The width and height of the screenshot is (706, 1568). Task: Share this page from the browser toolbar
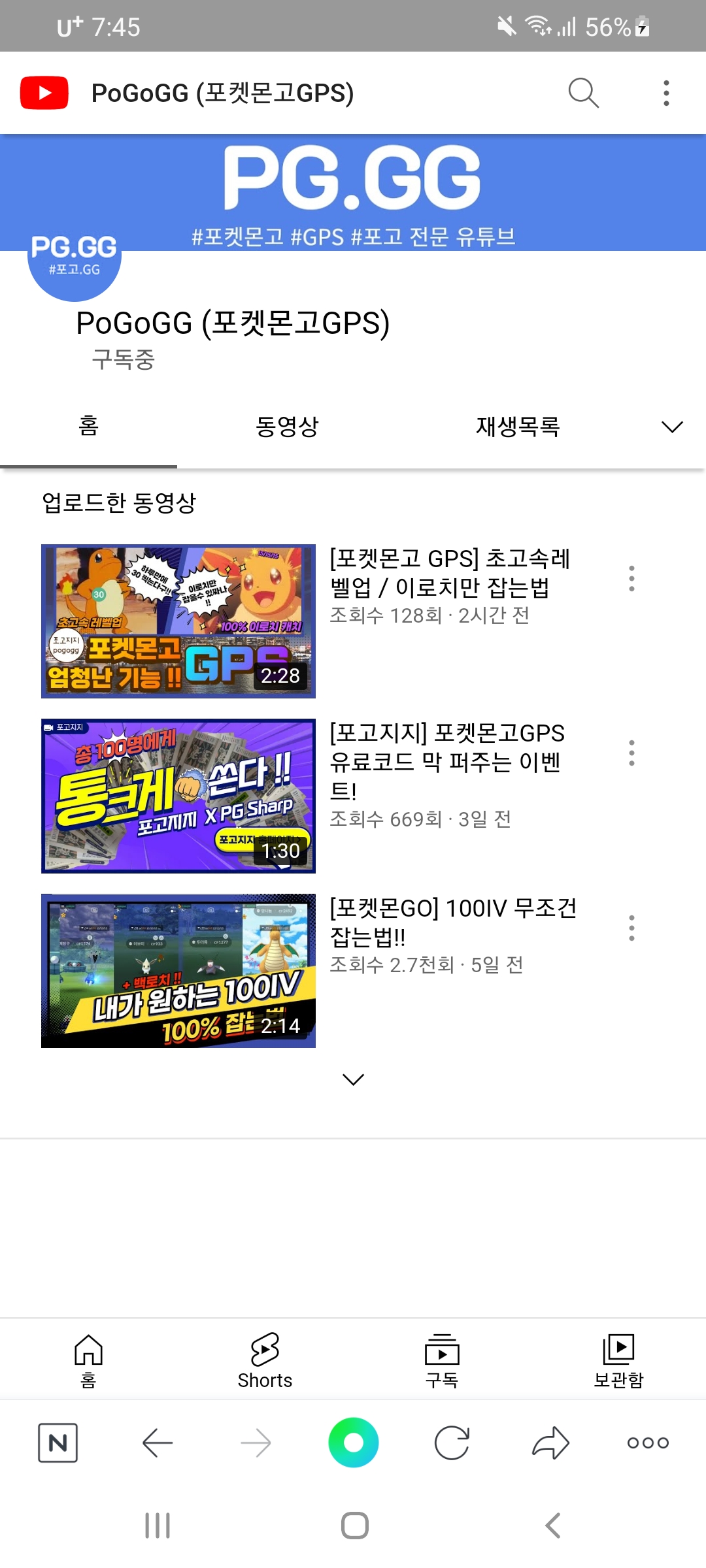tap(550, 1443)
